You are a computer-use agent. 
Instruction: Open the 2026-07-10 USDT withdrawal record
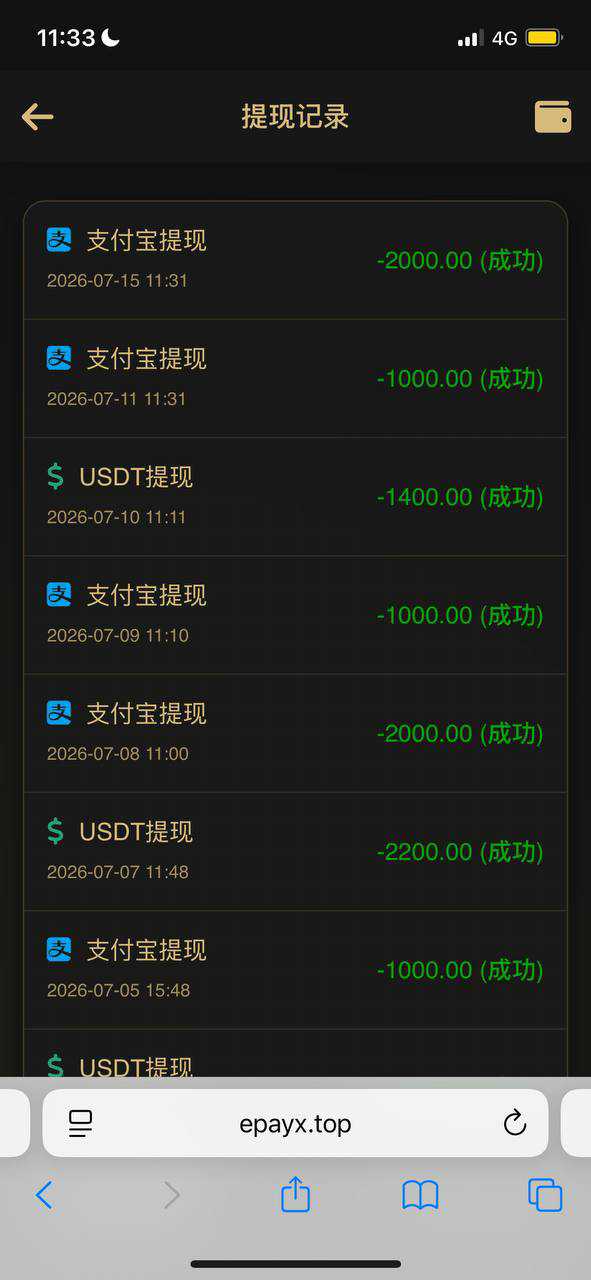pyautogui.click(x=295, y=497)
